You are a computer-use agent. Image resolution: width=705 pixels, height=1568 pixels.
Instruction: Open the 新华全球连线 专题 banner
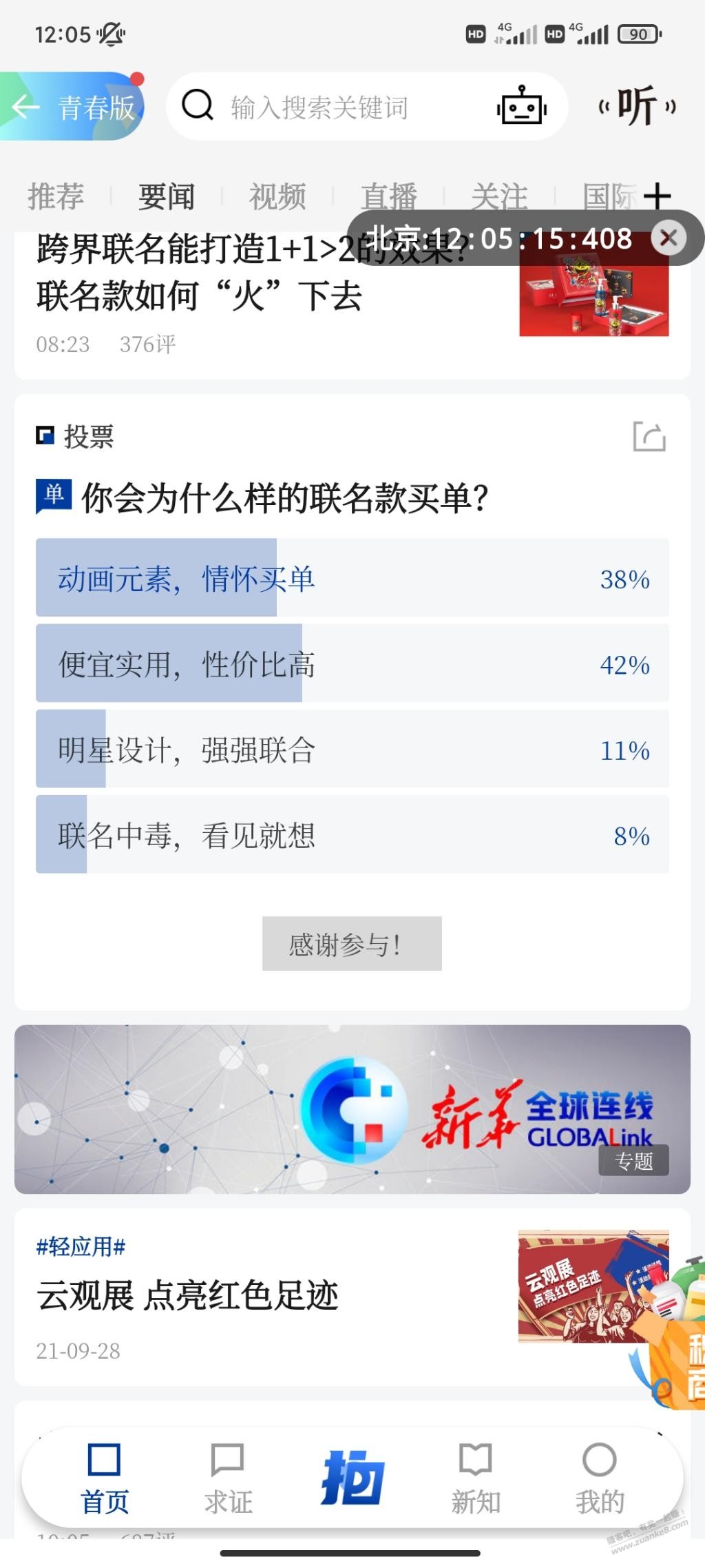[x=352, y=1109]
